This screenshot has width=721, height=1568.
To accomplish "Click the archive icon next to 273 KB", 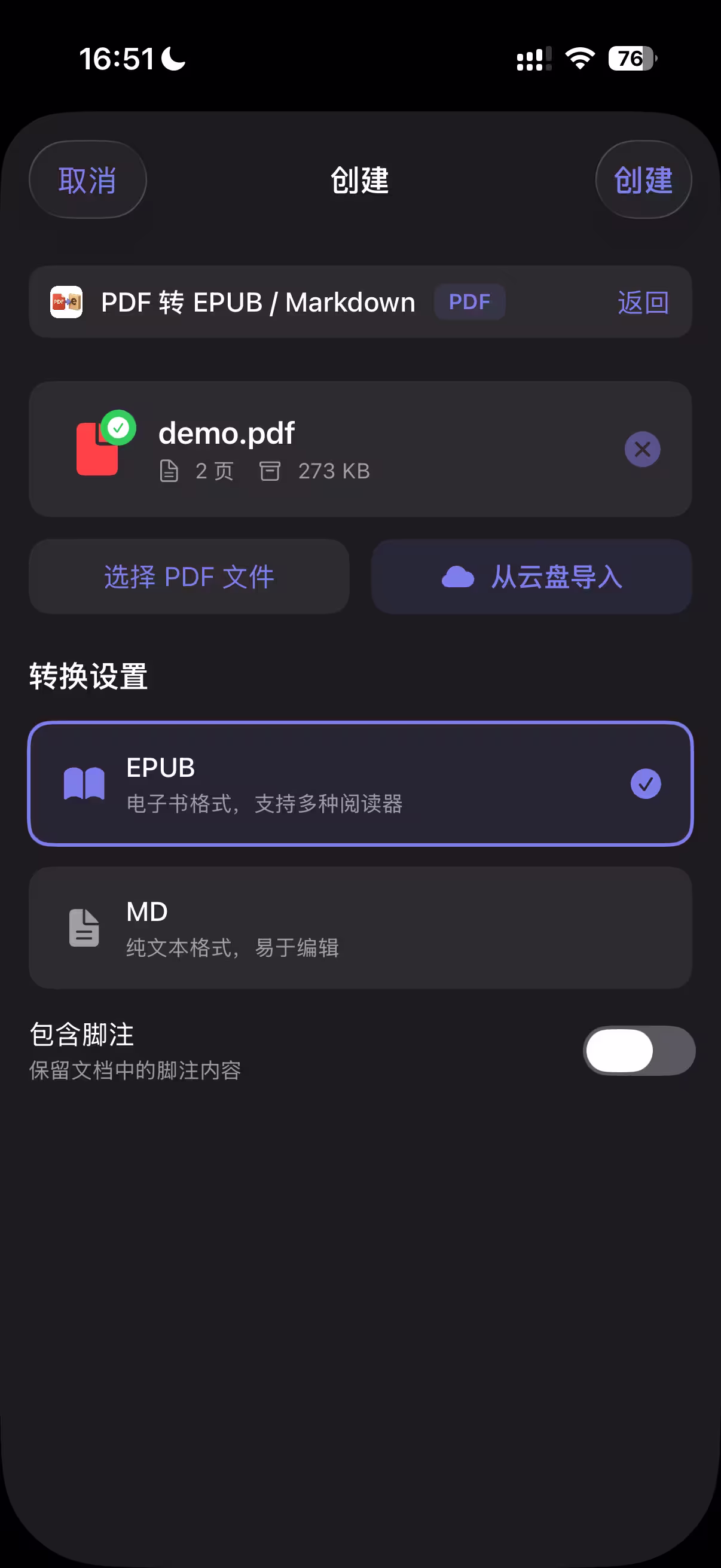I will click(270, 471).
